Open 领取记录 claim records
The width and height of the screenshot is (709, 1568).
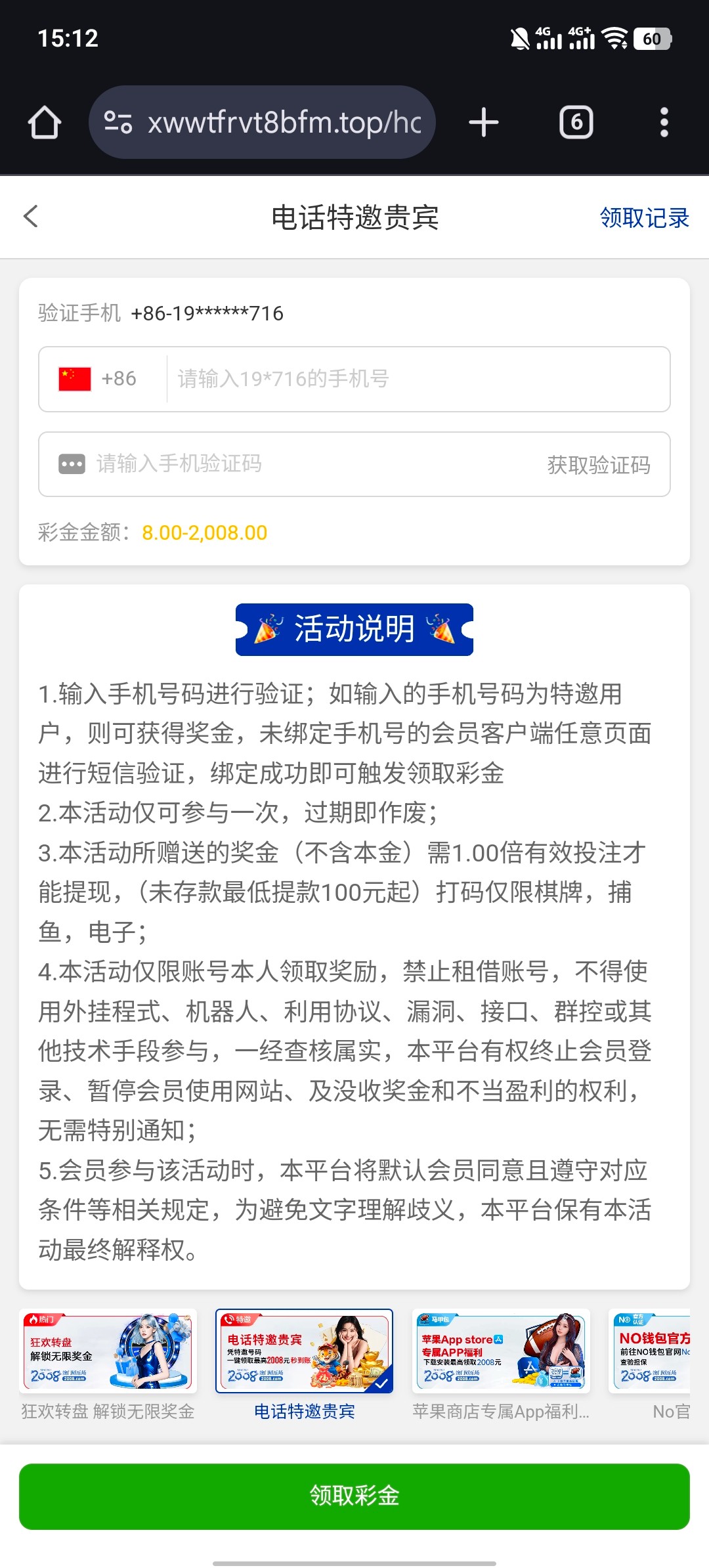(643, 218)
